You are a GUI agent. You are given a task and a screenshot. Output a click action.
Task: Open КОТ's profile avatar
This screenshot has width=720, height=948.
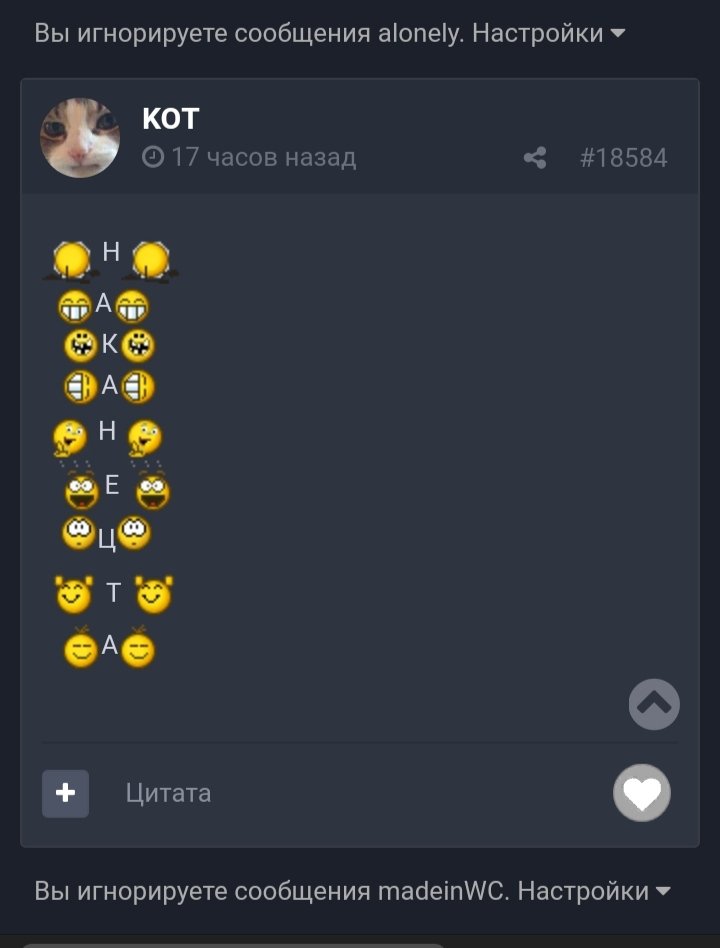[x=80, y=137]
